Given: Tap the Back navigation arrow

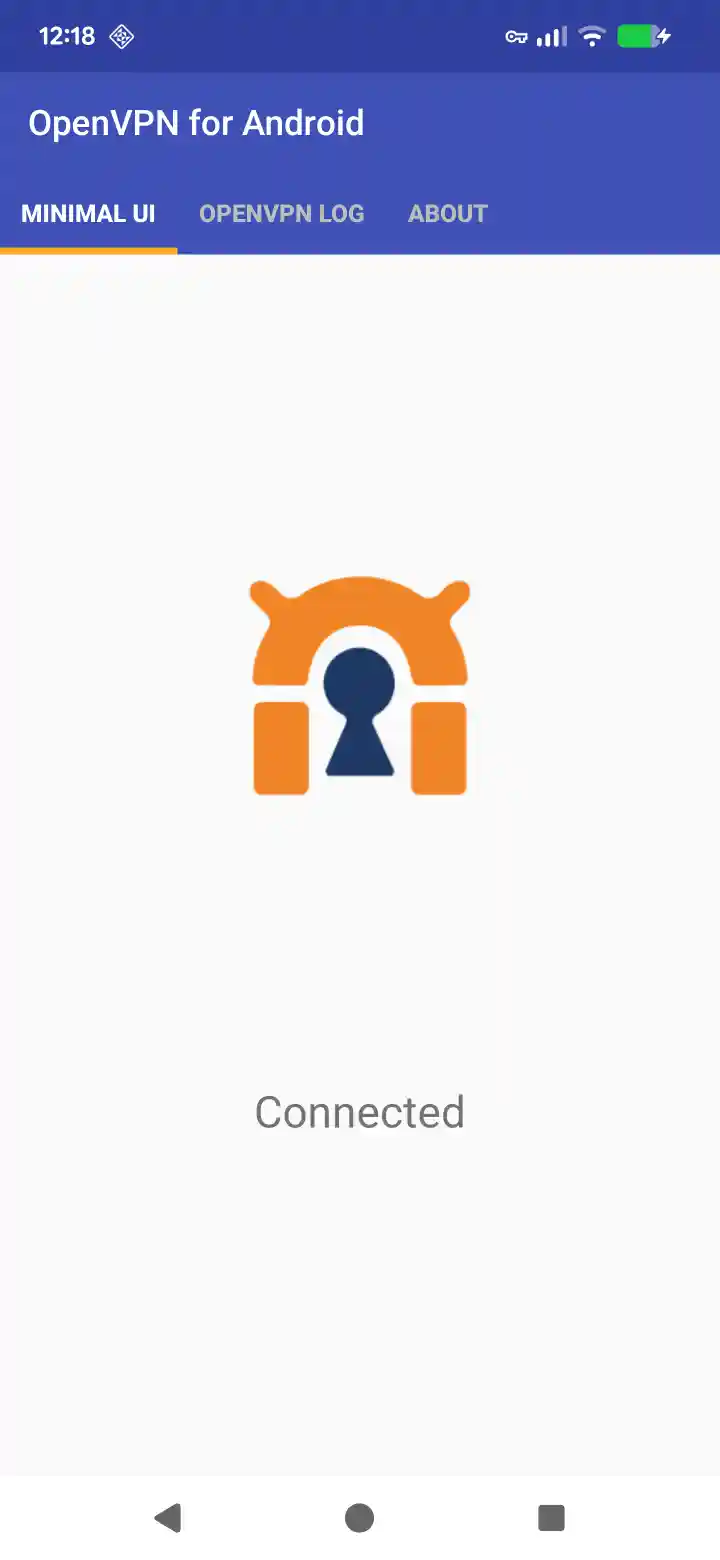Looking at the screenshot, I should tap(168, 1517).
